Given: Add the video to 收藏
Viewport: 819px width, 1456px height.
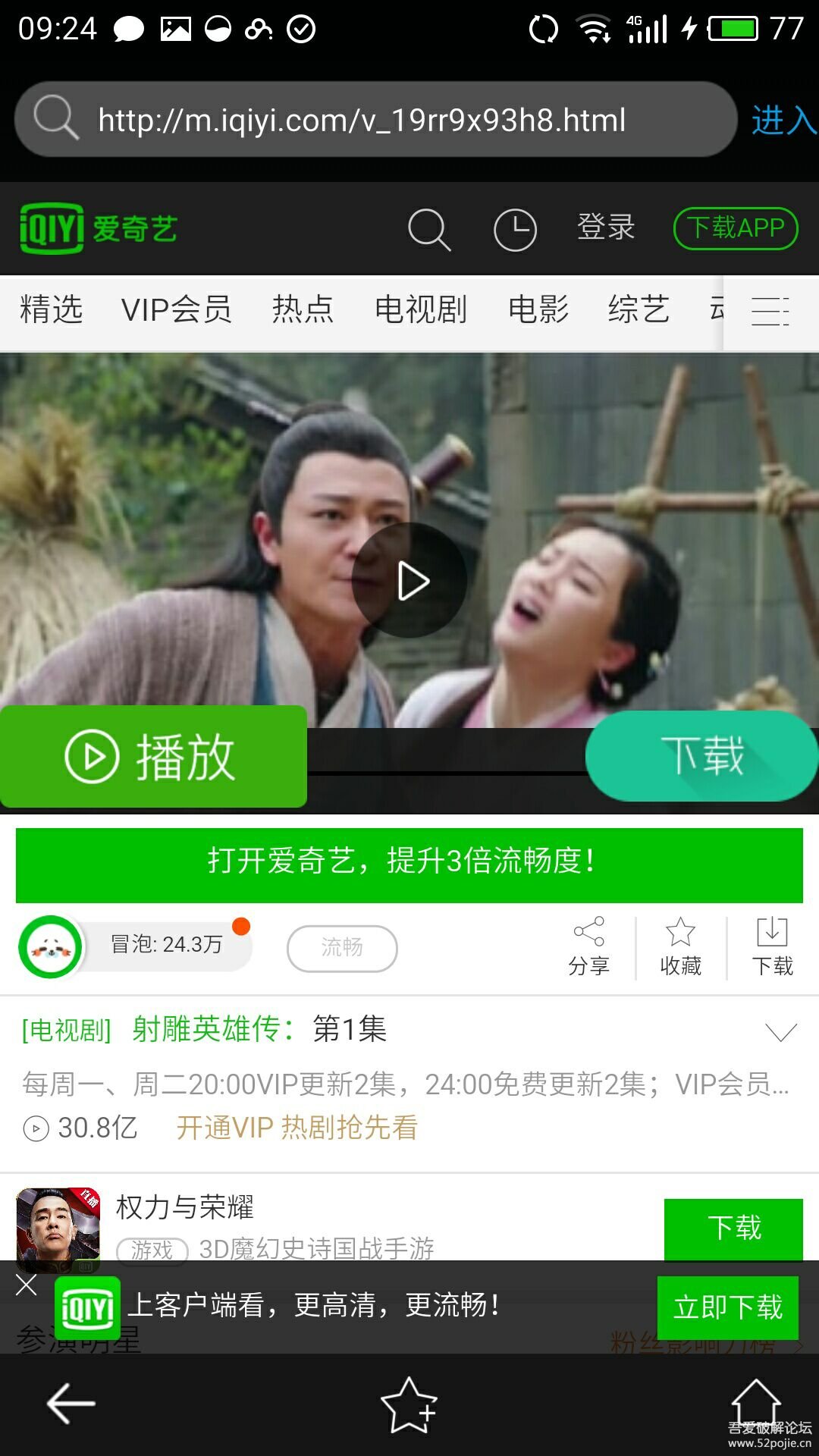Looking at the screenshot, I should coord(680,947).
